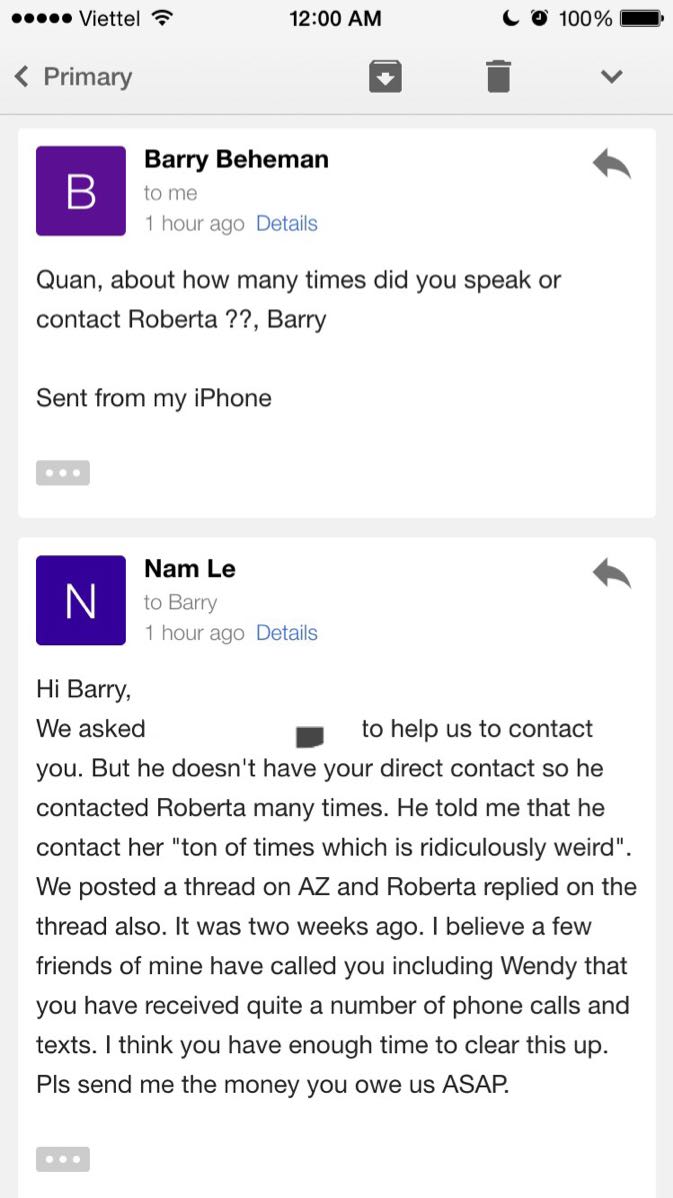
Task: Open Barry Beheman's purple B avatar
Action: [x=81, y=191]
